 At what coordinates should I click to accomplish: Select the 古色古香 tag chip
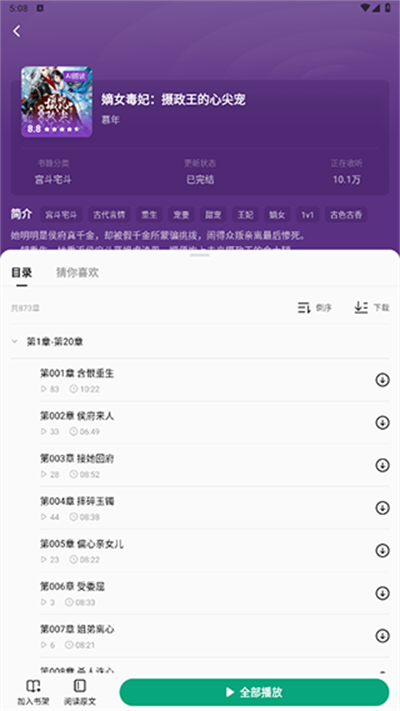pyautogui.click(x=346, y=214)
